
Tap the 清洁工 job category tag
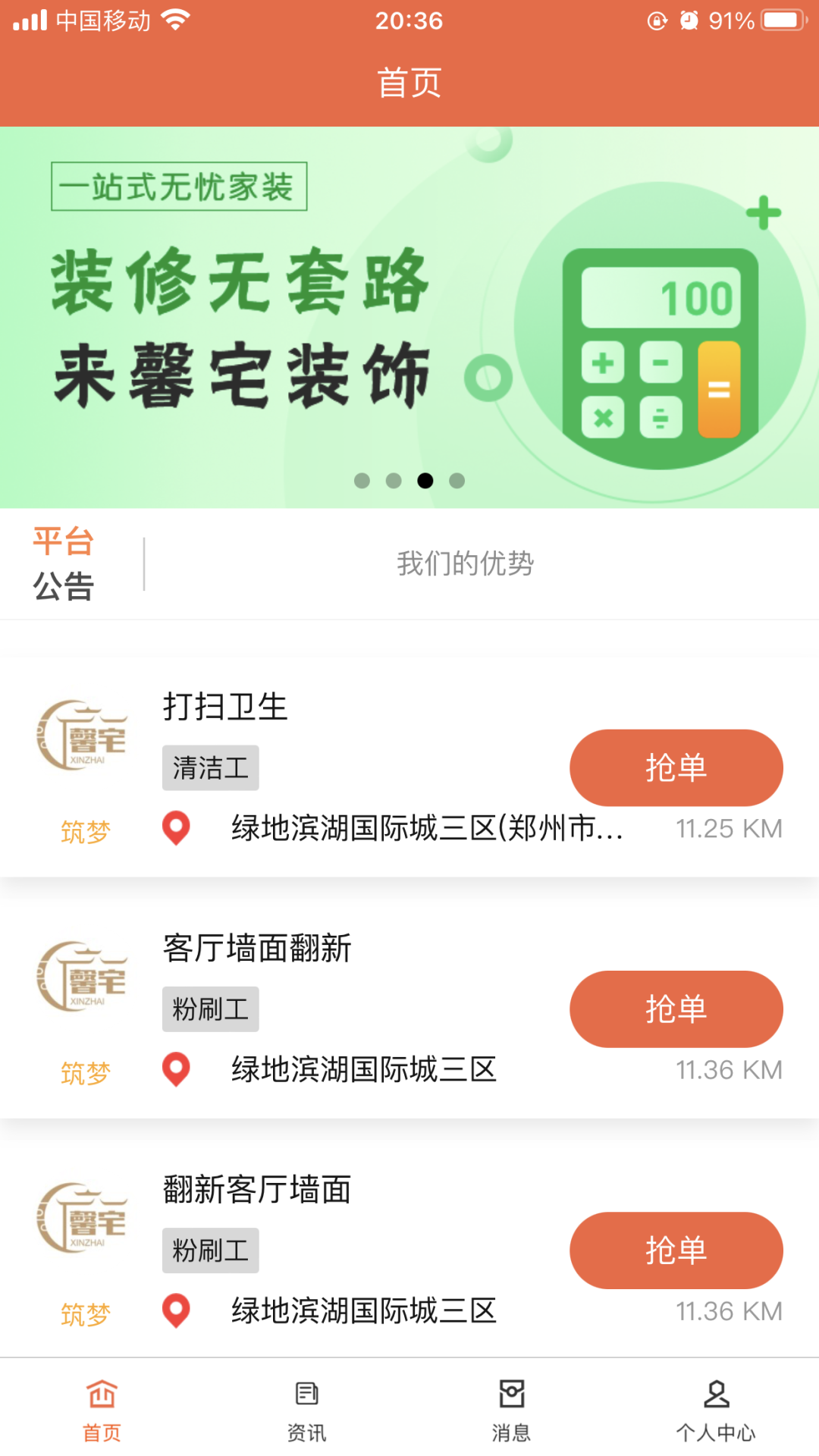coord(210,767)
